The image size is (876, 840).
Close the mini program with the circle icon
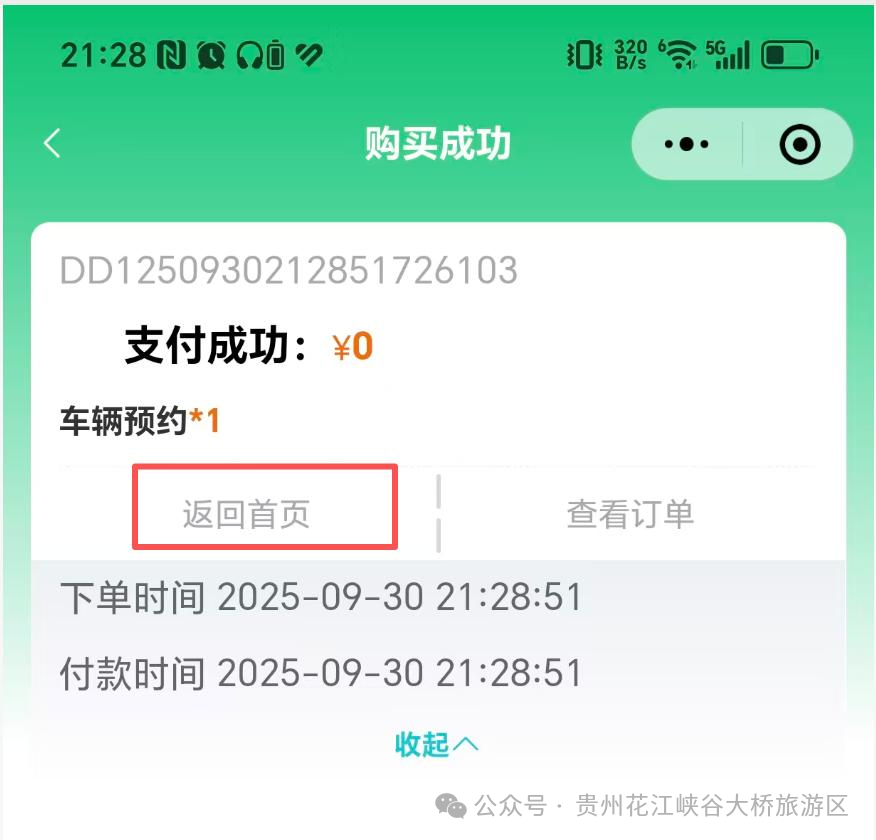tap(800, 145)
